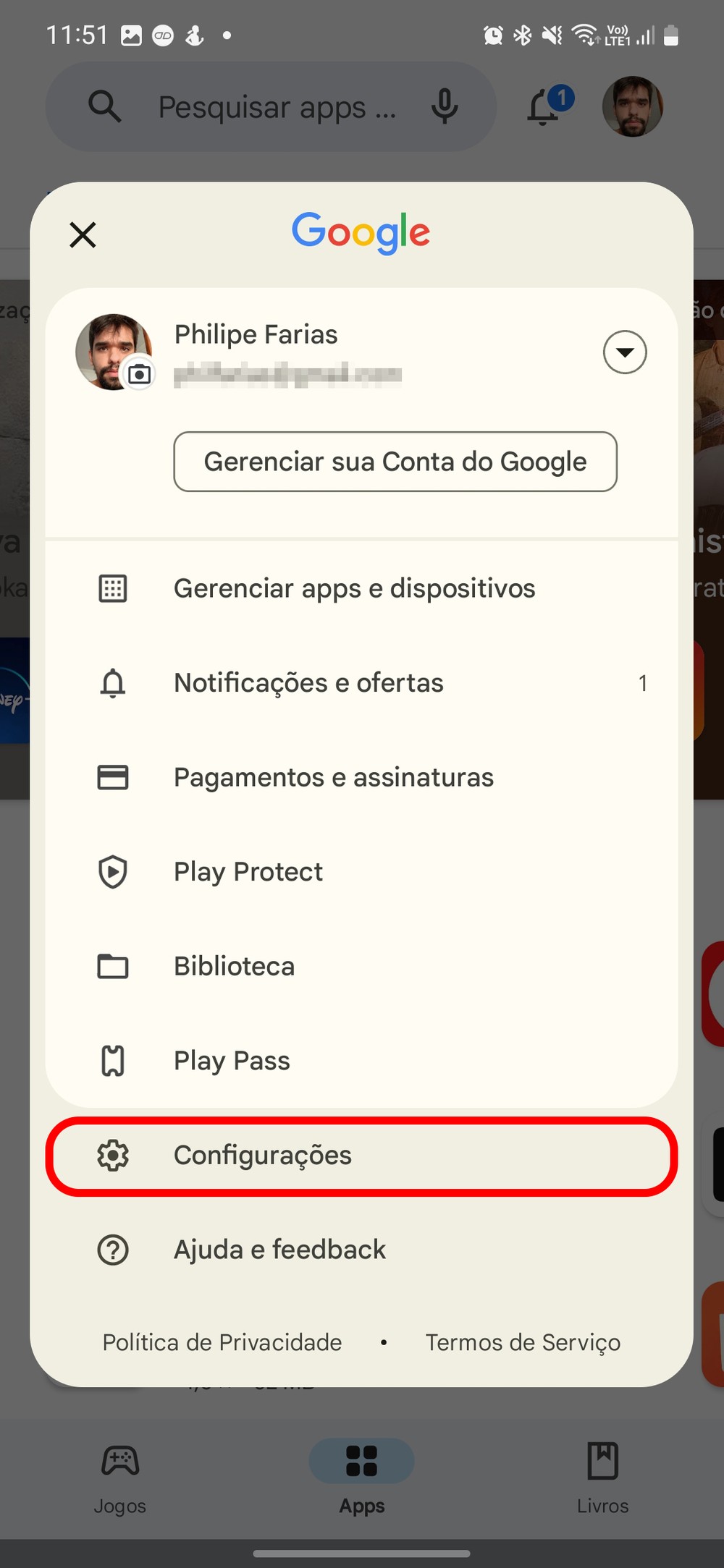Change profile photo via camera badge

point(139,374)
